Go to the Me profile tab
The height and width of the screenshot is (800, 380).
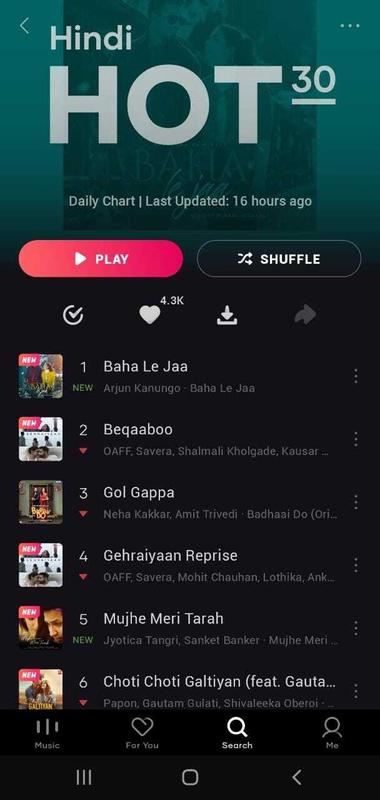tap(332, 733)
